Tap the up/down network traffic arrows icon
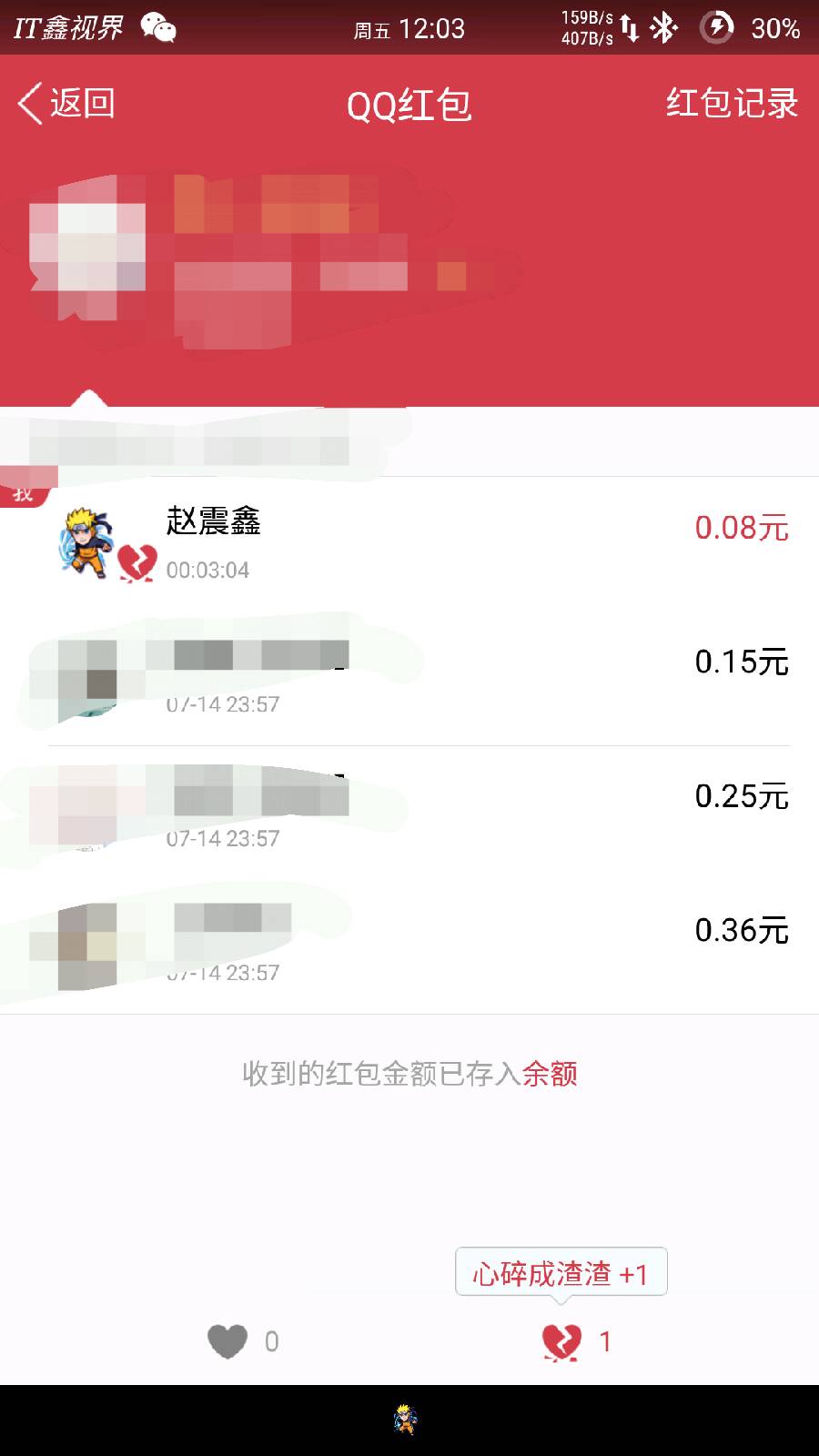 [x=632, y=27]
